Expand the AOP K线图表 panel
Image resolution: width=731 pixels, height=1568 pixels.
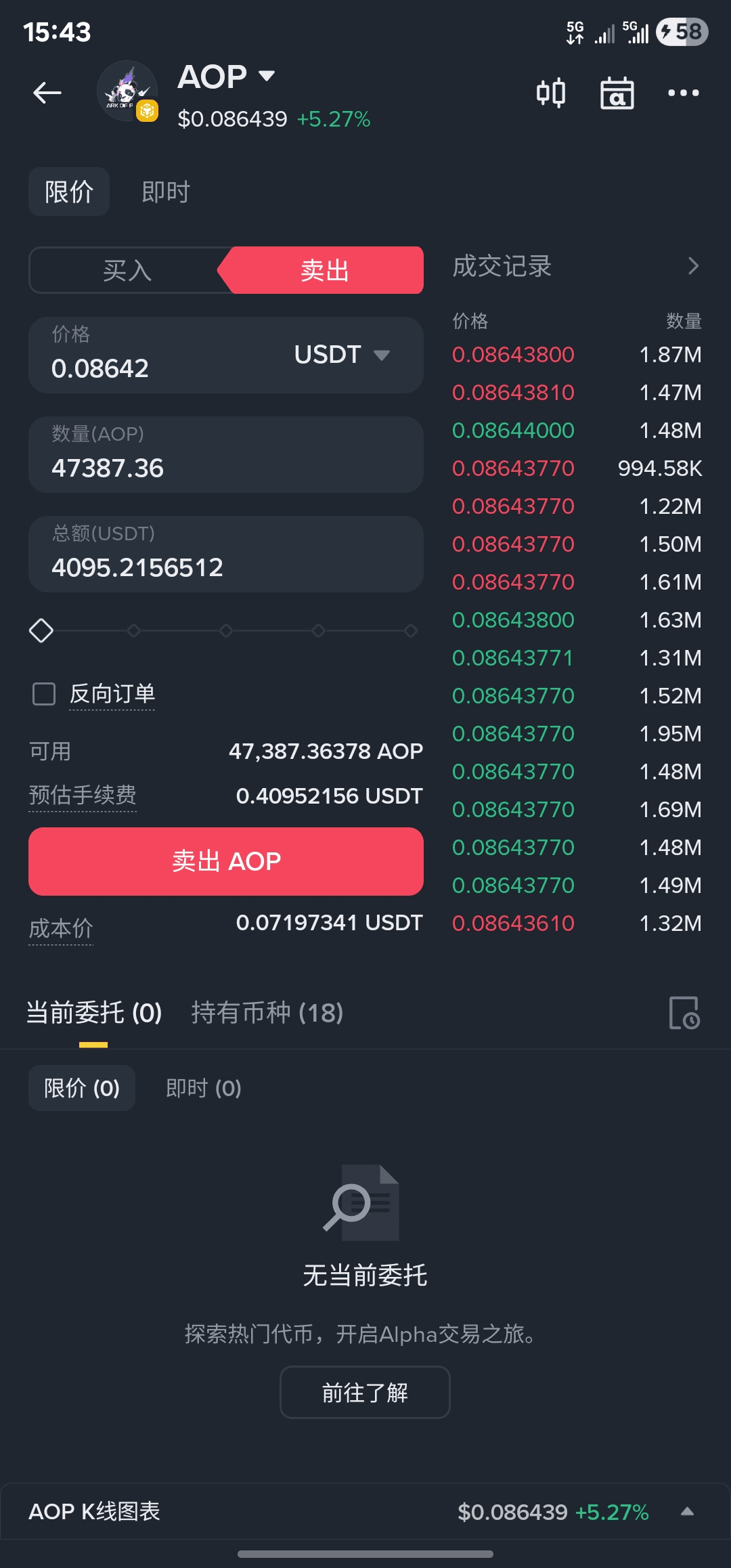pyautogui.click(x=687, y=1512)
